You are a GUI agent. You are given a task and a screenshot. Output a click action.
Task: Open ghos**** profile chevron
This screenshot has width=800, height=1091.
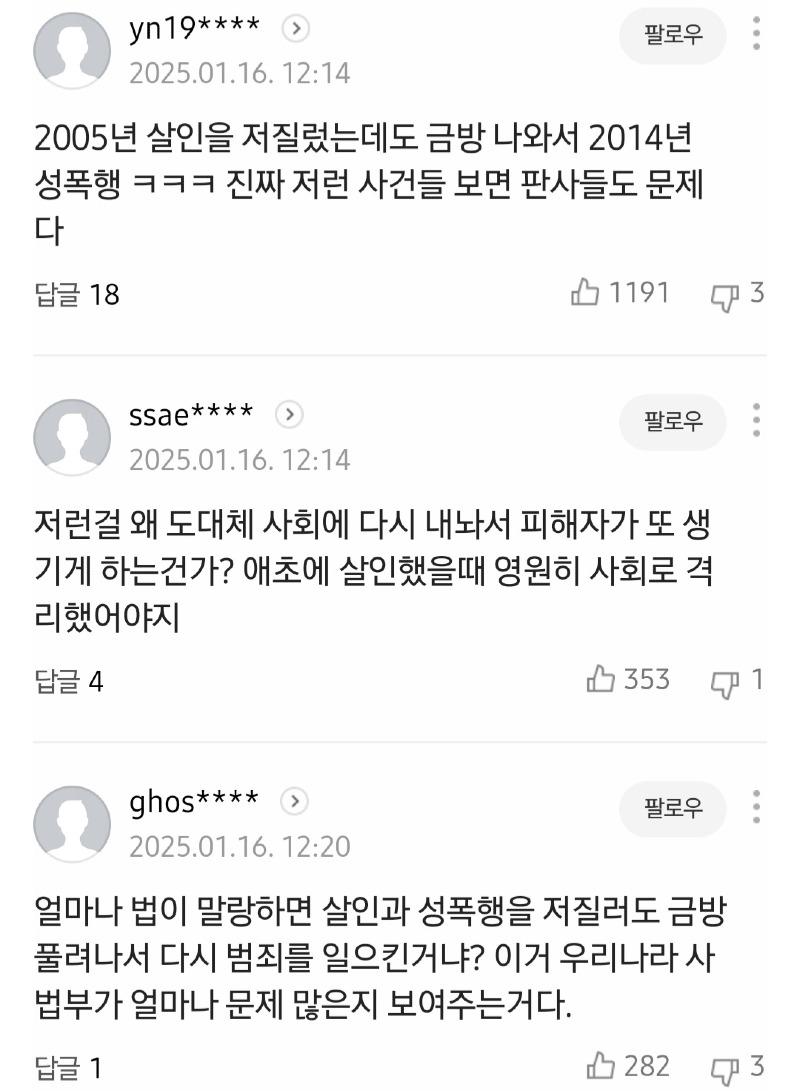tap(295, 801)
